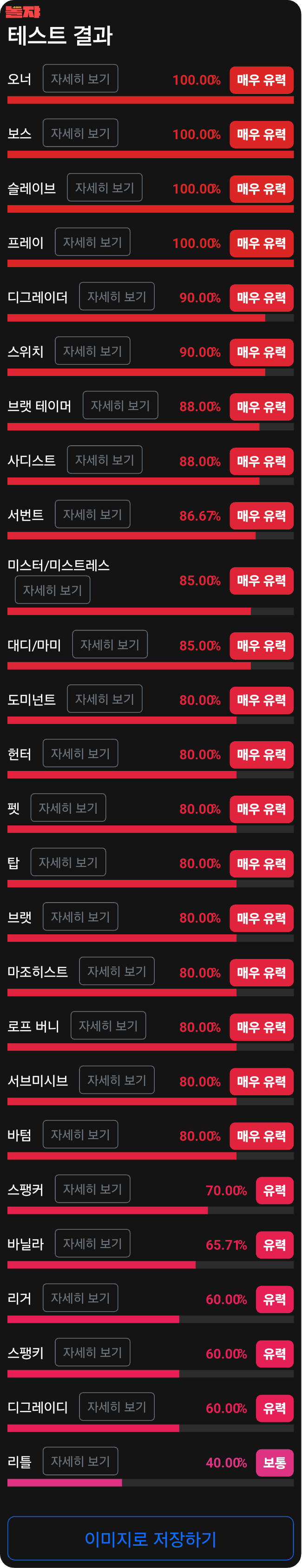Tap 자세히 보기 for 브랫 테이머
This screenshot has width=302, height=1568.
[120, 405]
